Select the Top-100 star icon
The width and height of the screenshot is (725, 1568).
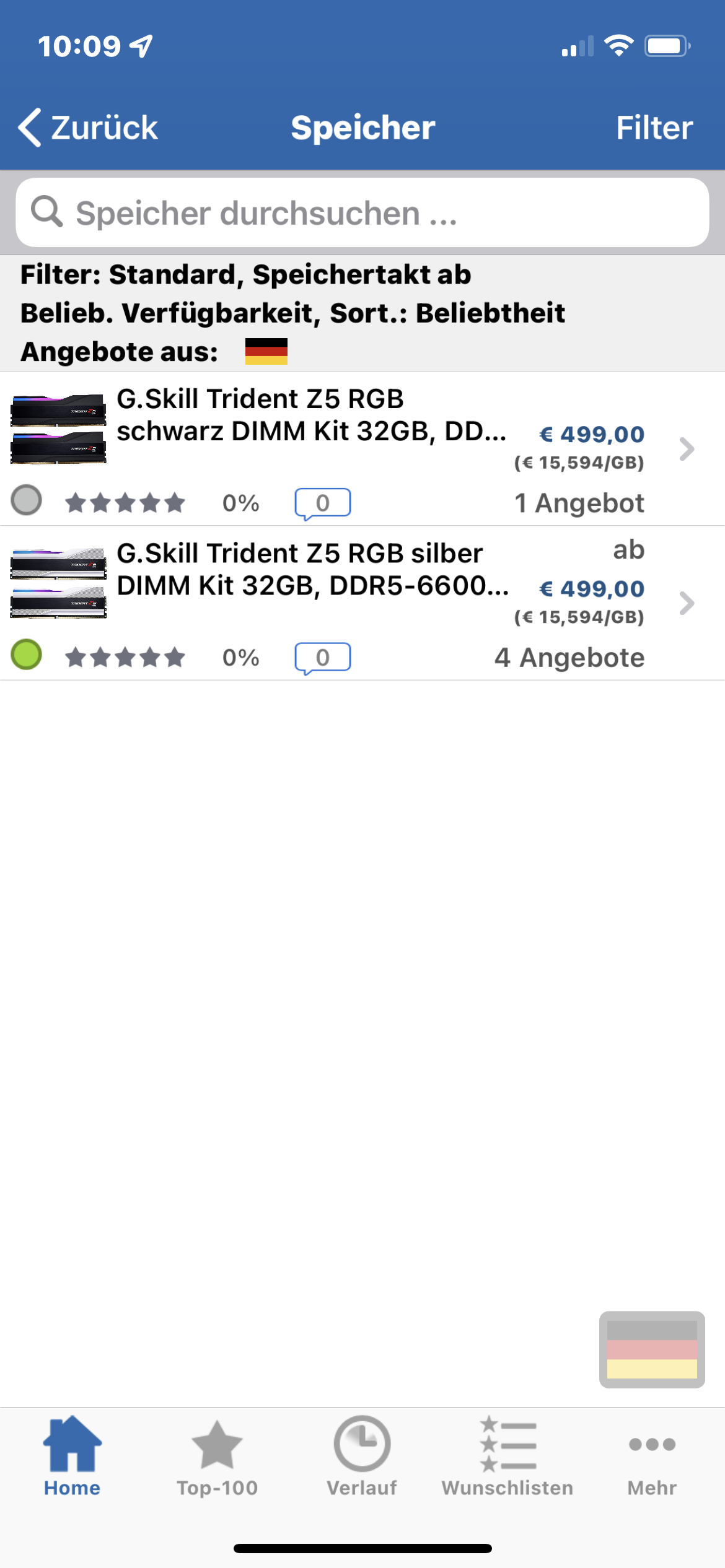click(x=216, y=1443)
